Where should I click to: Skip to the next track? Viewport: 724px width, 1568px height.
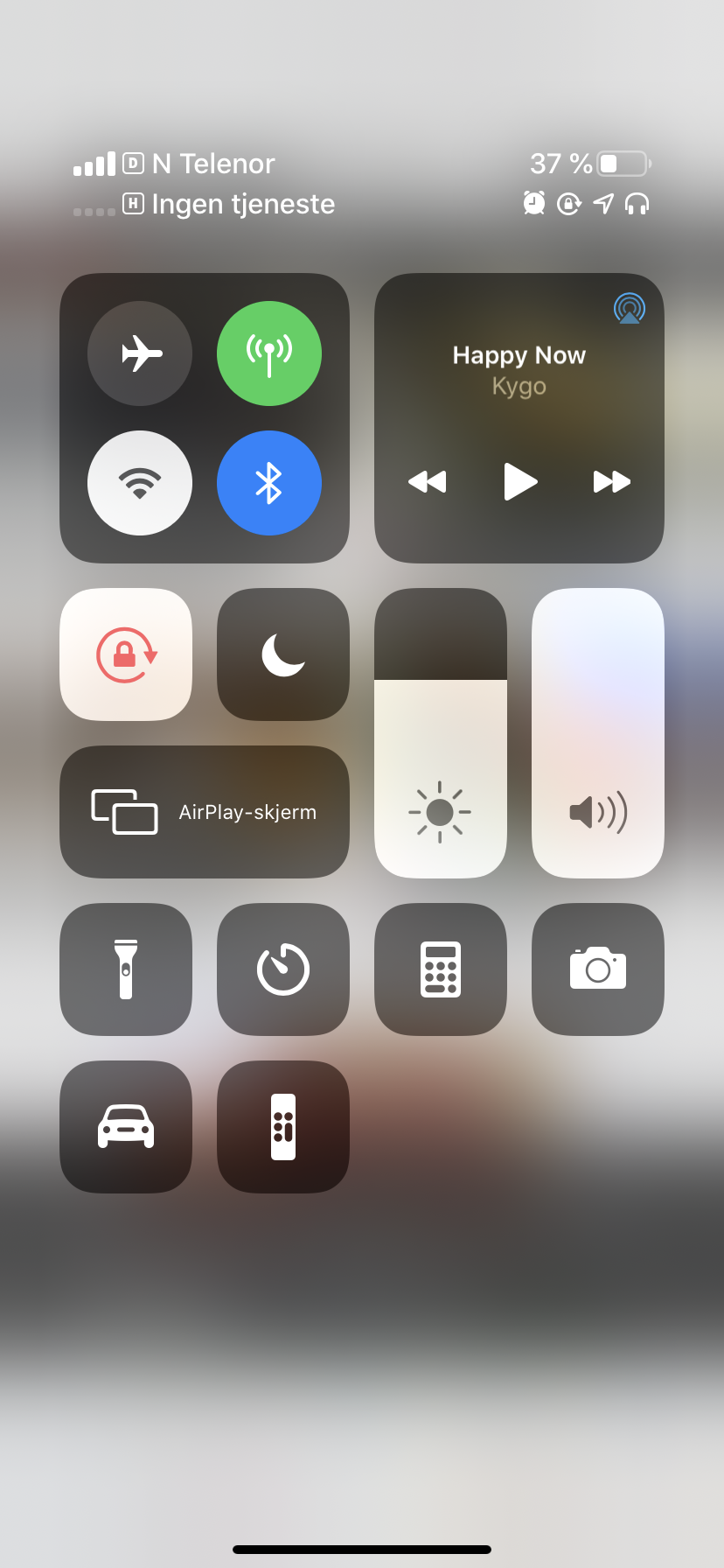(612, 481)
